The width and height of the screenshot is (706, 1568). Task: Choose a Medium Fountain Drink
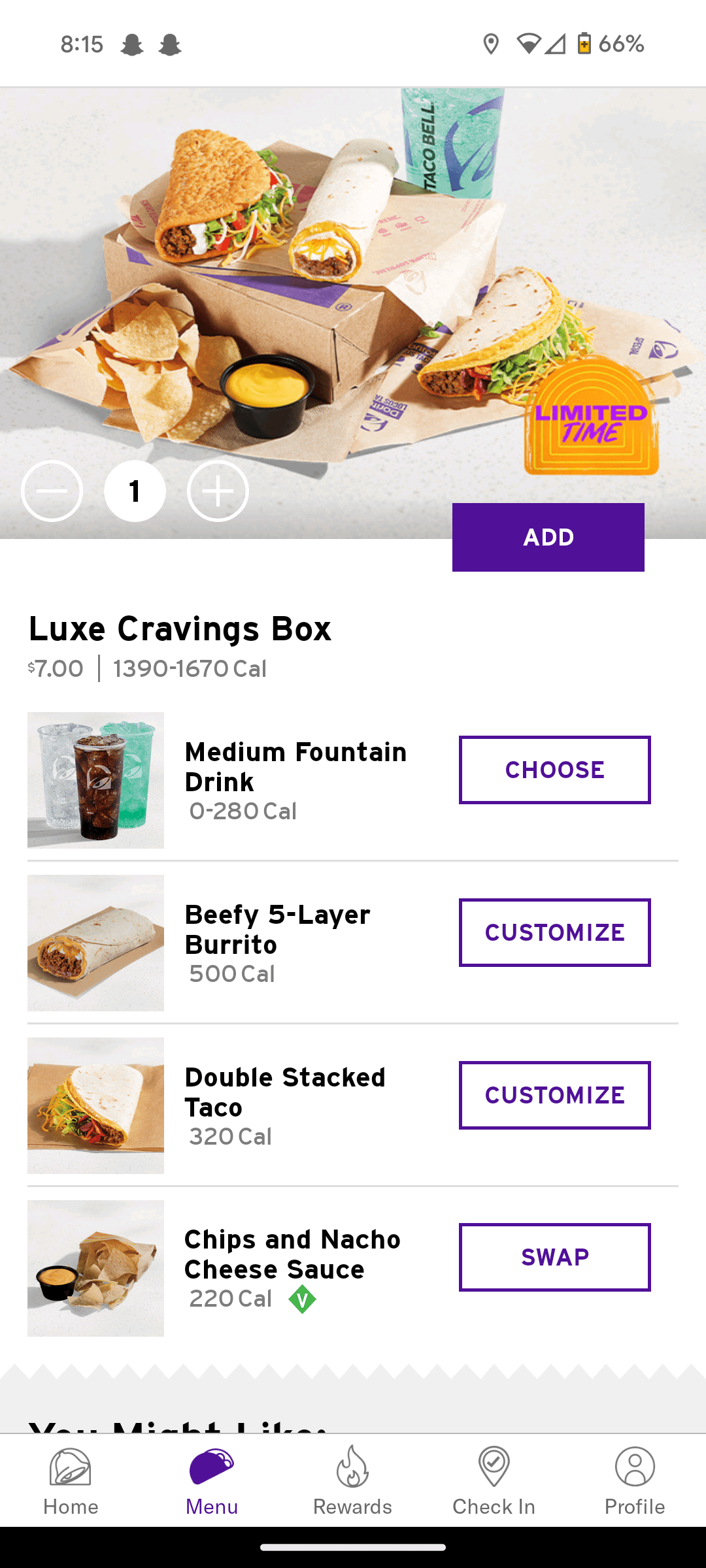pyautogui.click(x=554, y=770)
